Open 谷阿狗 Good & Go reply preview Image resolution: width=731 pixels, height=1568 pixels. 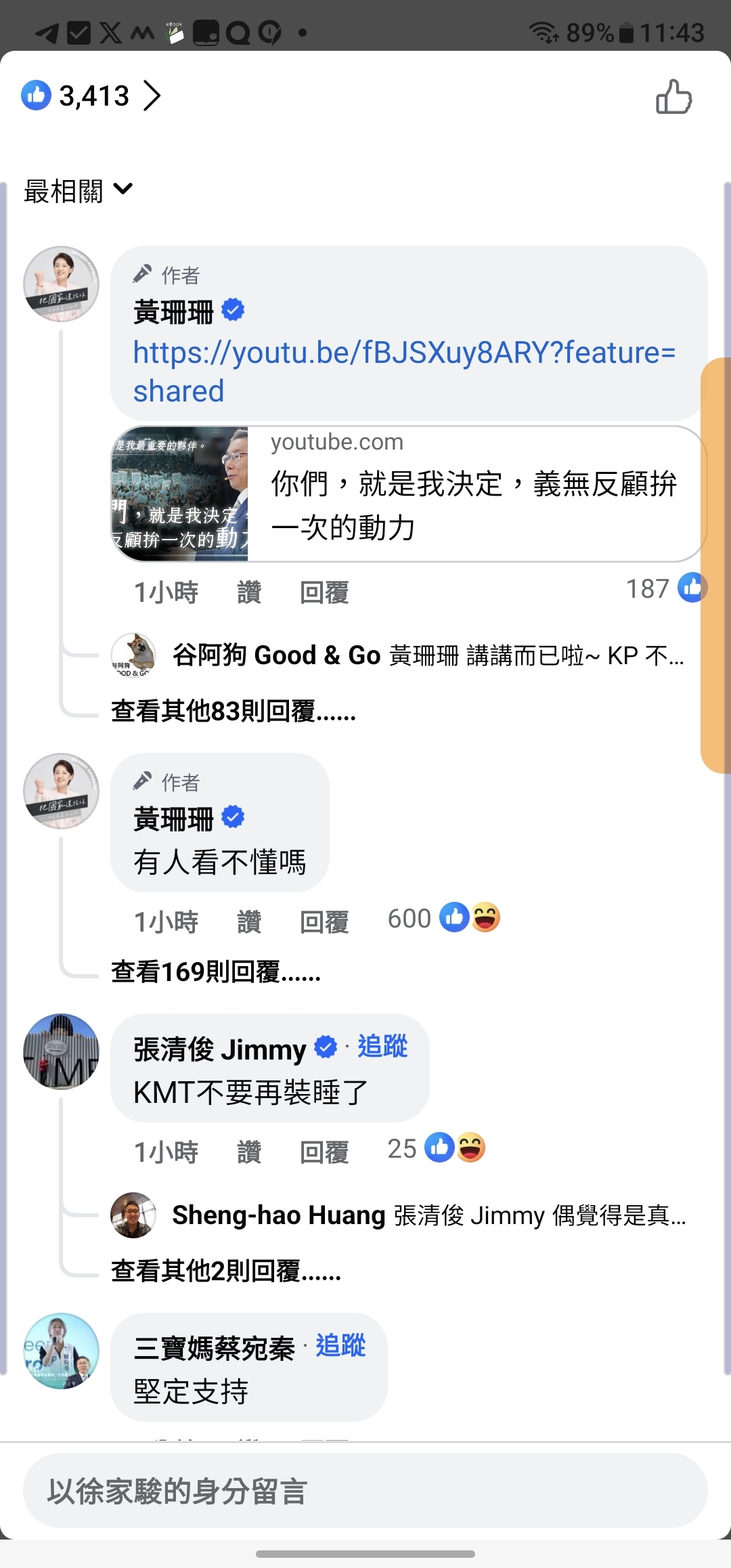398,655
